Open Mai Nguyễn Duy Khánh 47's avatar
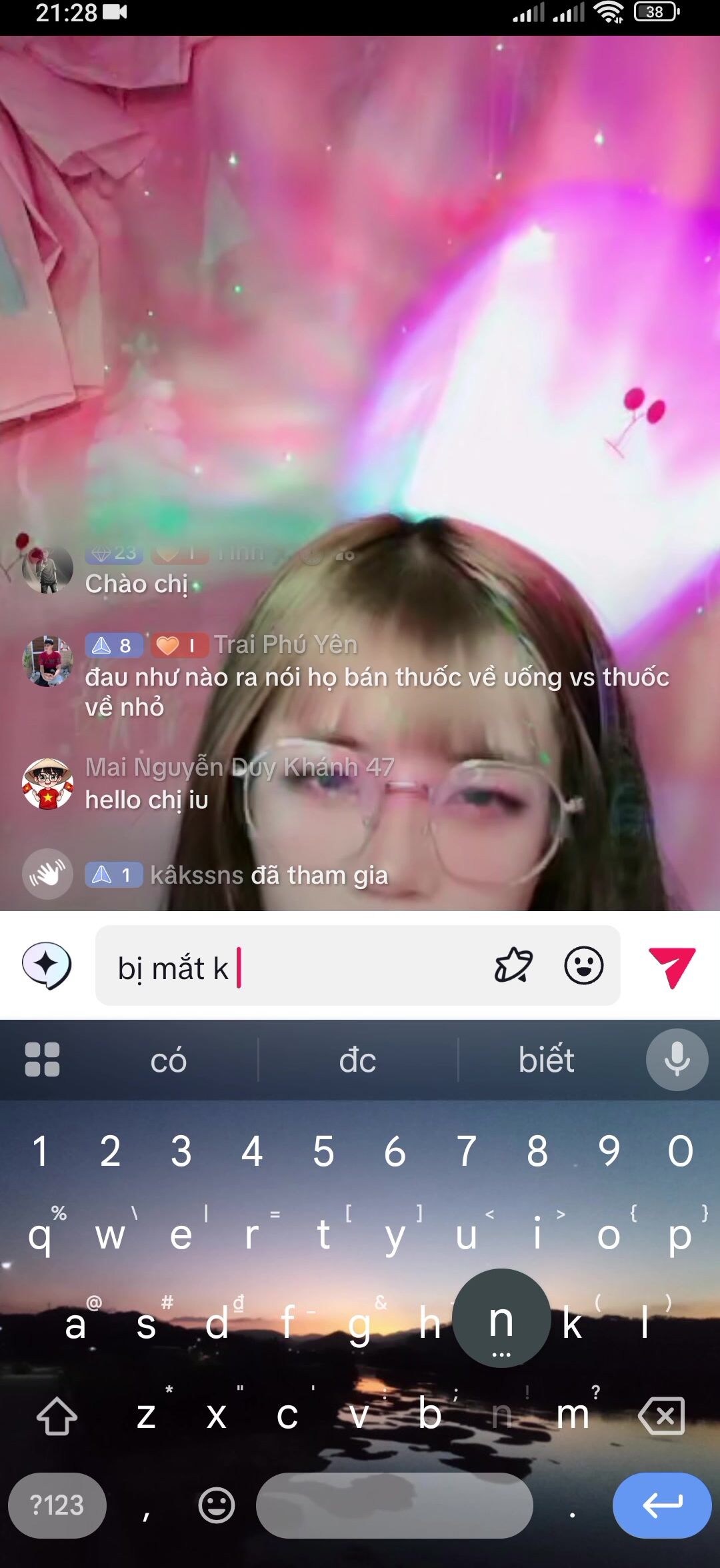Viewport: 720px width, 1568px height. (x=47, y=784)
